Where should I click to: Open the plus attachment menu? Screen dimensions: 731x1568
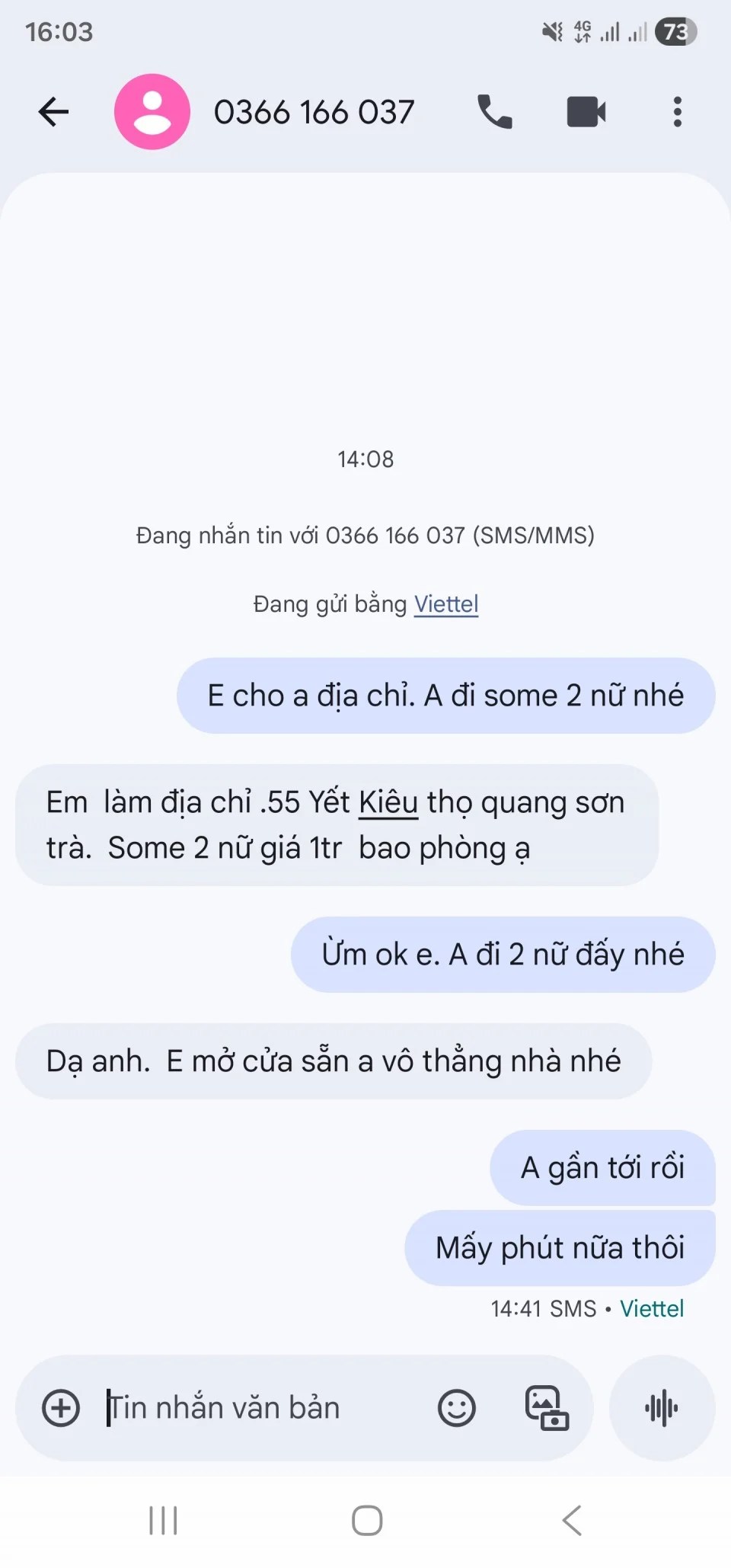[61, 1408]
